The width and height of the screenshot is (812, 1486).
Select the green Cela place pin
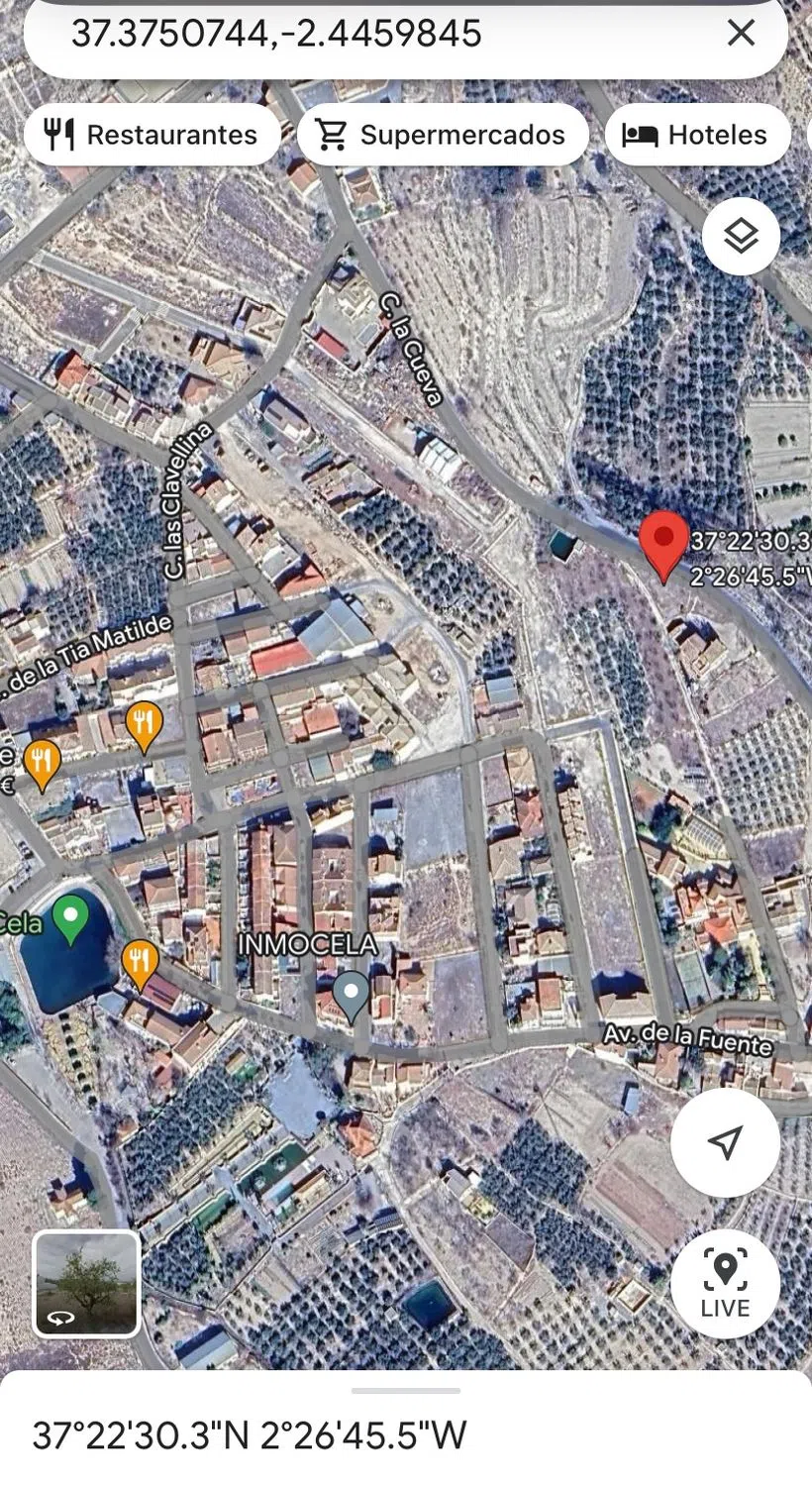[x=69, y=916]
